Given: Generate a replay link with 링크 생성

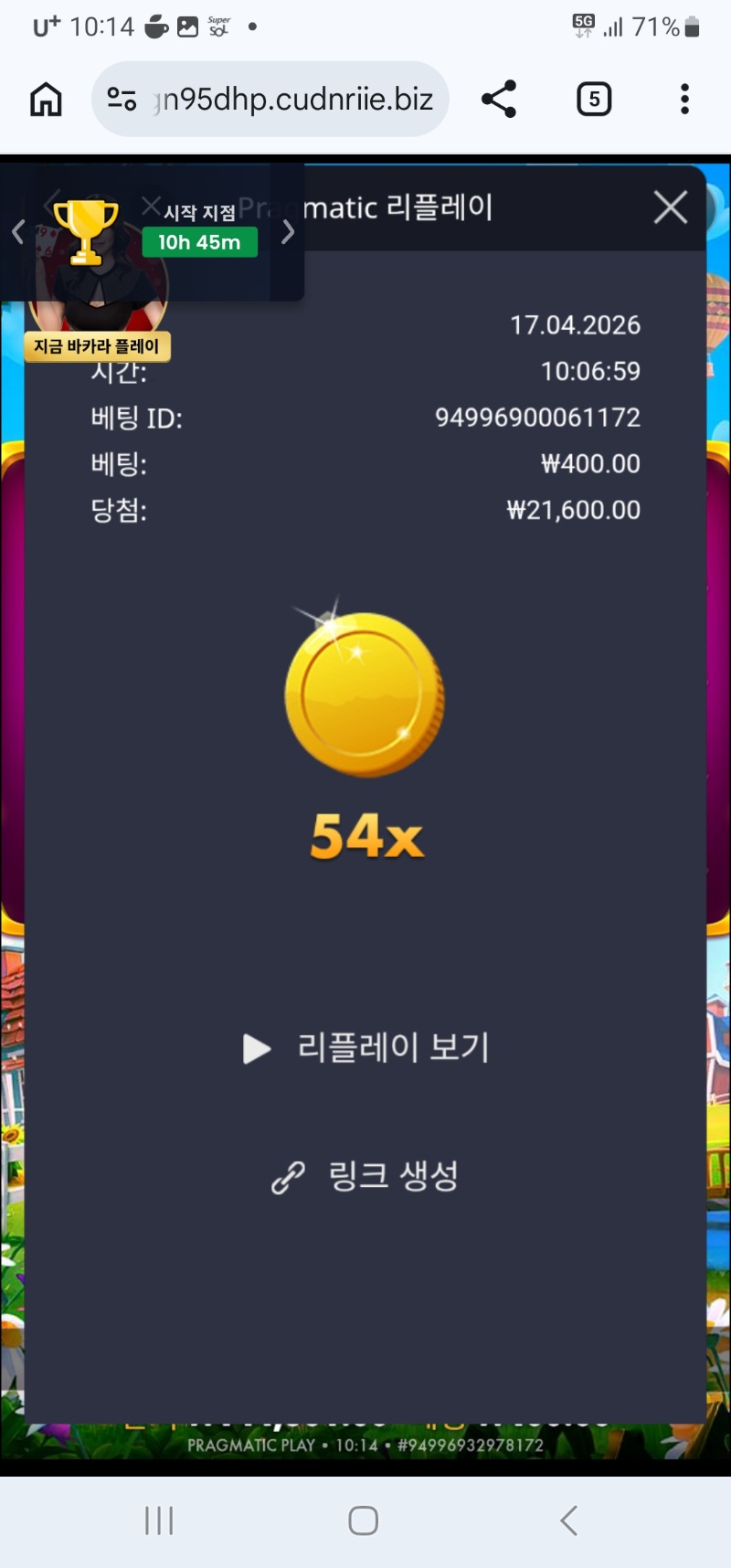Looking at the screenshot, I should 365,1176.
